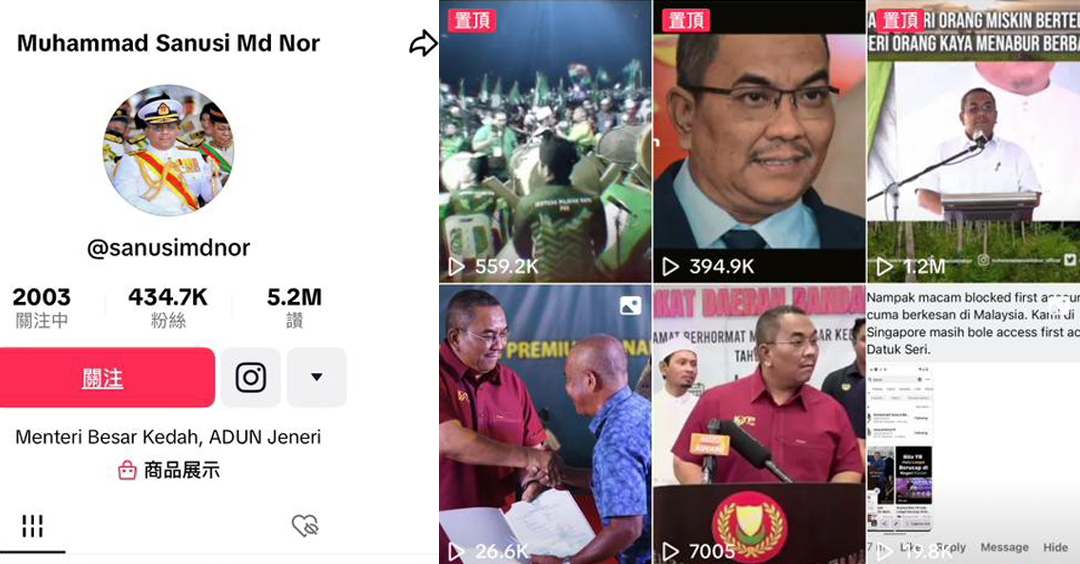Share this profile via the arrow icon
The image size is (1080, 564).
coord(423,43)
